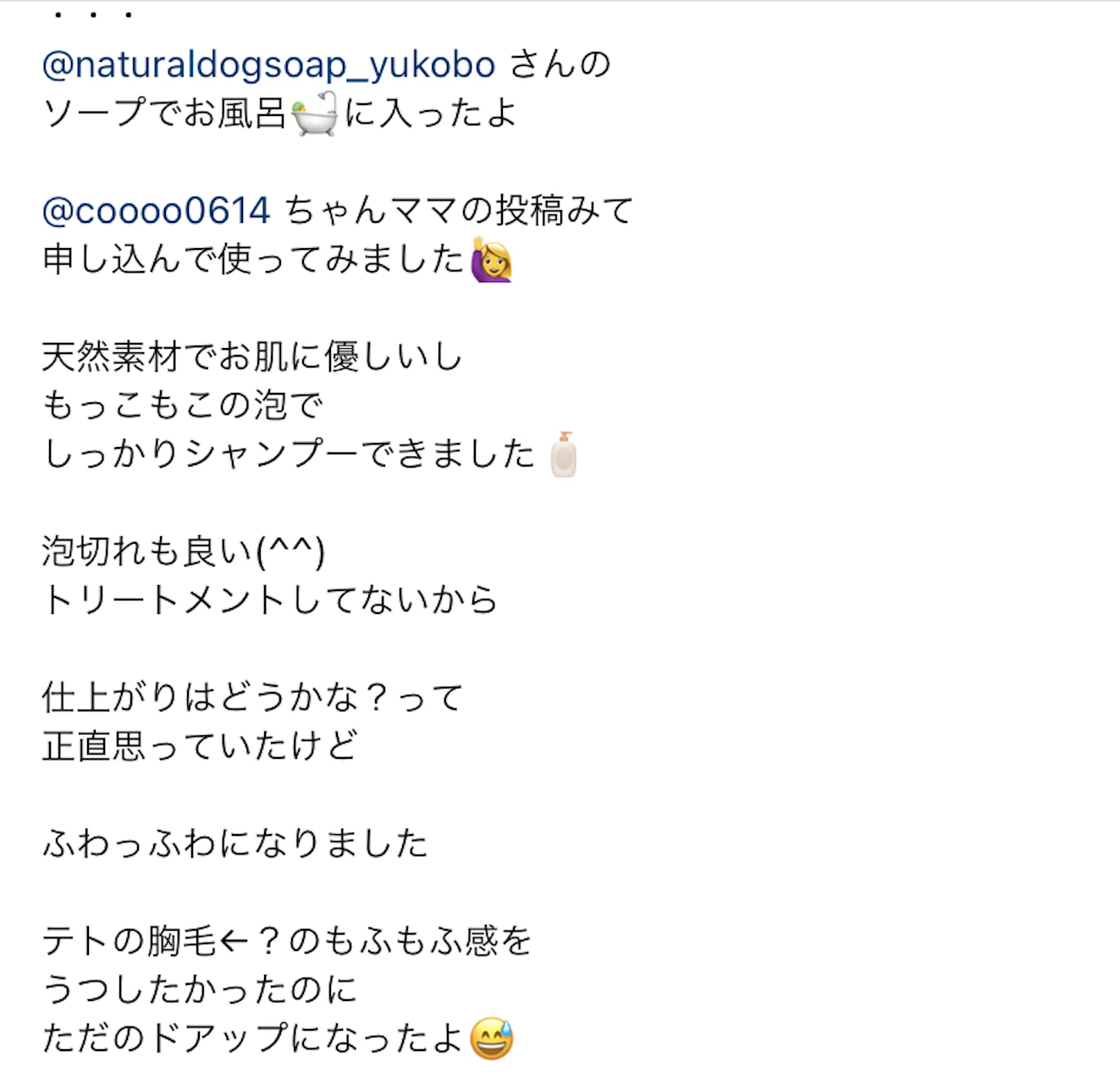The height and width of the screenshot is (1084, 1120).
Task: Open the @coooo0614 profile mention
Action: pyautogui.click(x=156, y=211)
